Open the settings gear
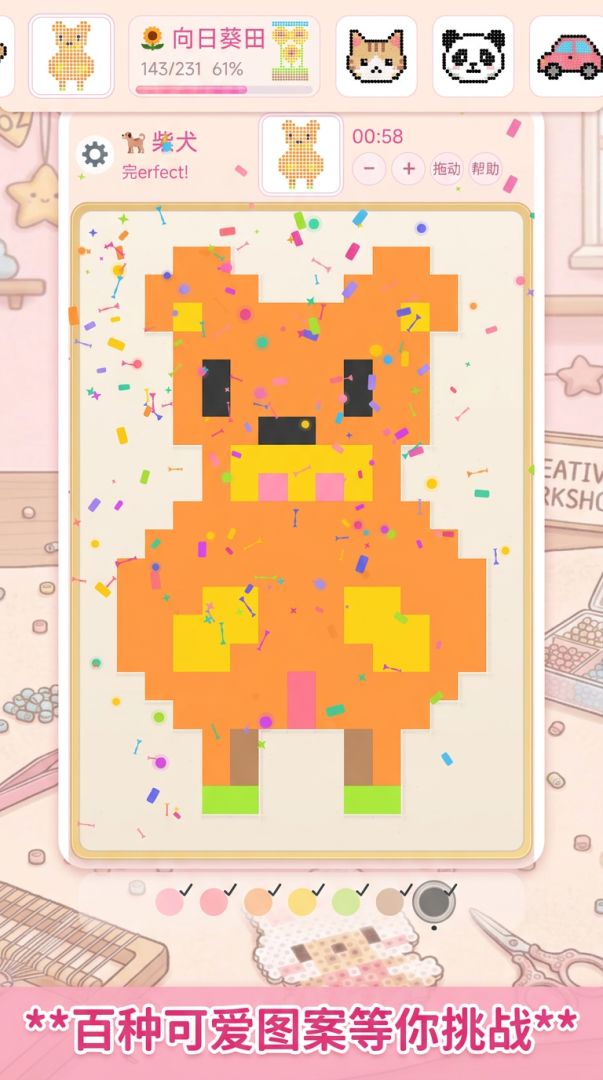This screenshot has height=1080, width=603. point(95,155)
